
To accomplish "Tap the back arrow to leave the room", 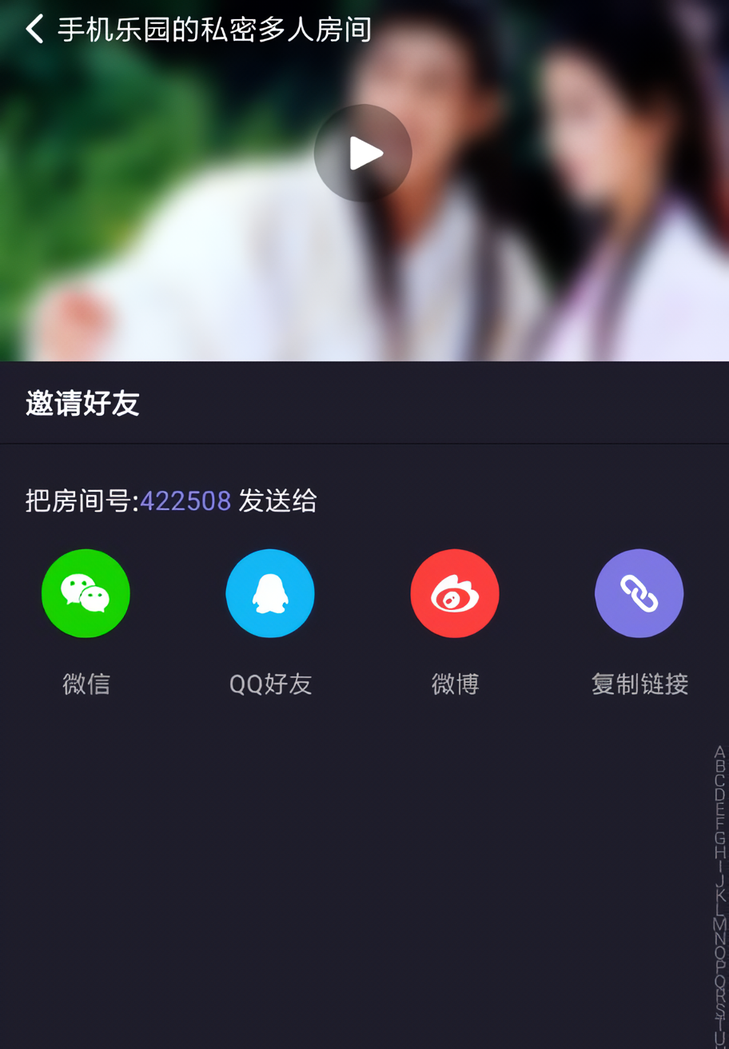I will click(x=33, y=29).
